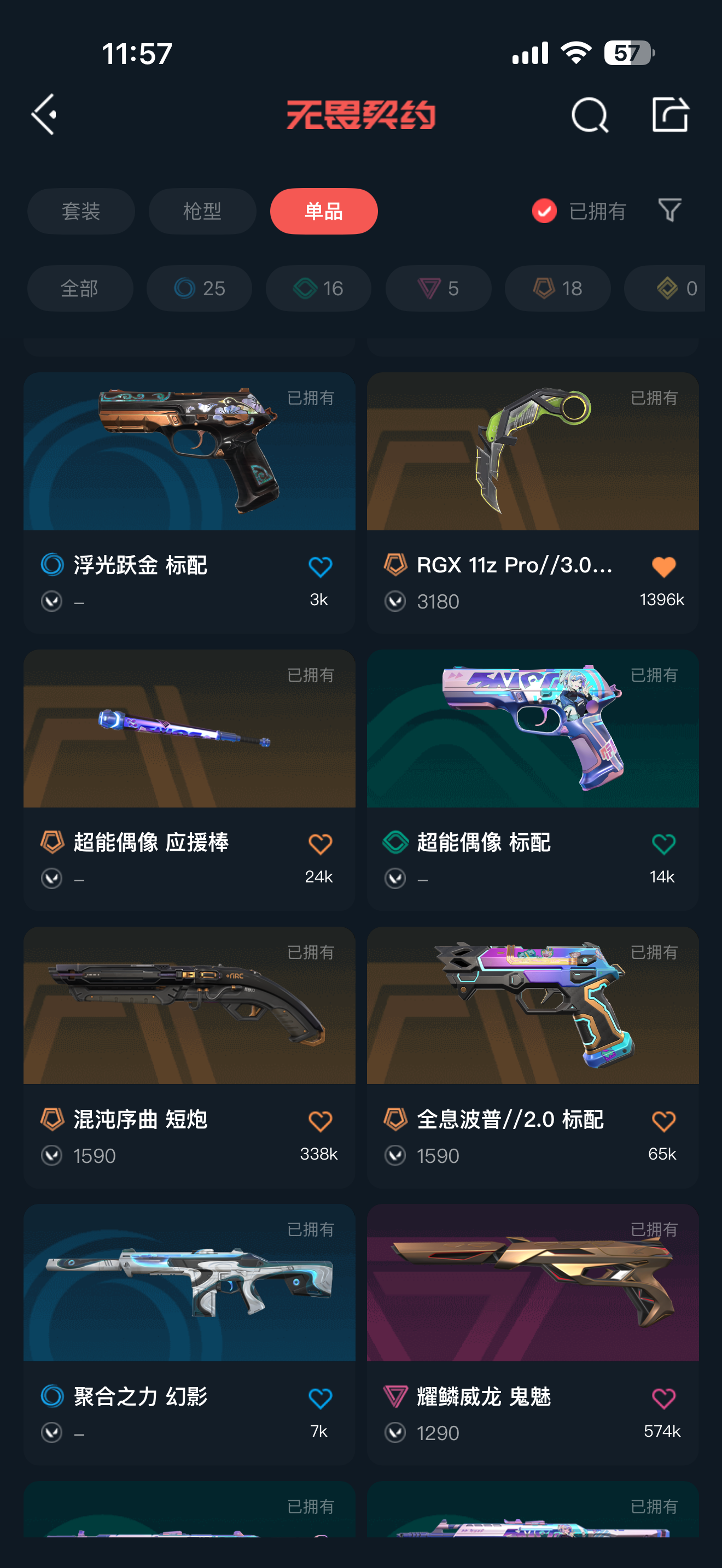Select the 单品 tab
The image size is (722, 1568).
(323, 211)
